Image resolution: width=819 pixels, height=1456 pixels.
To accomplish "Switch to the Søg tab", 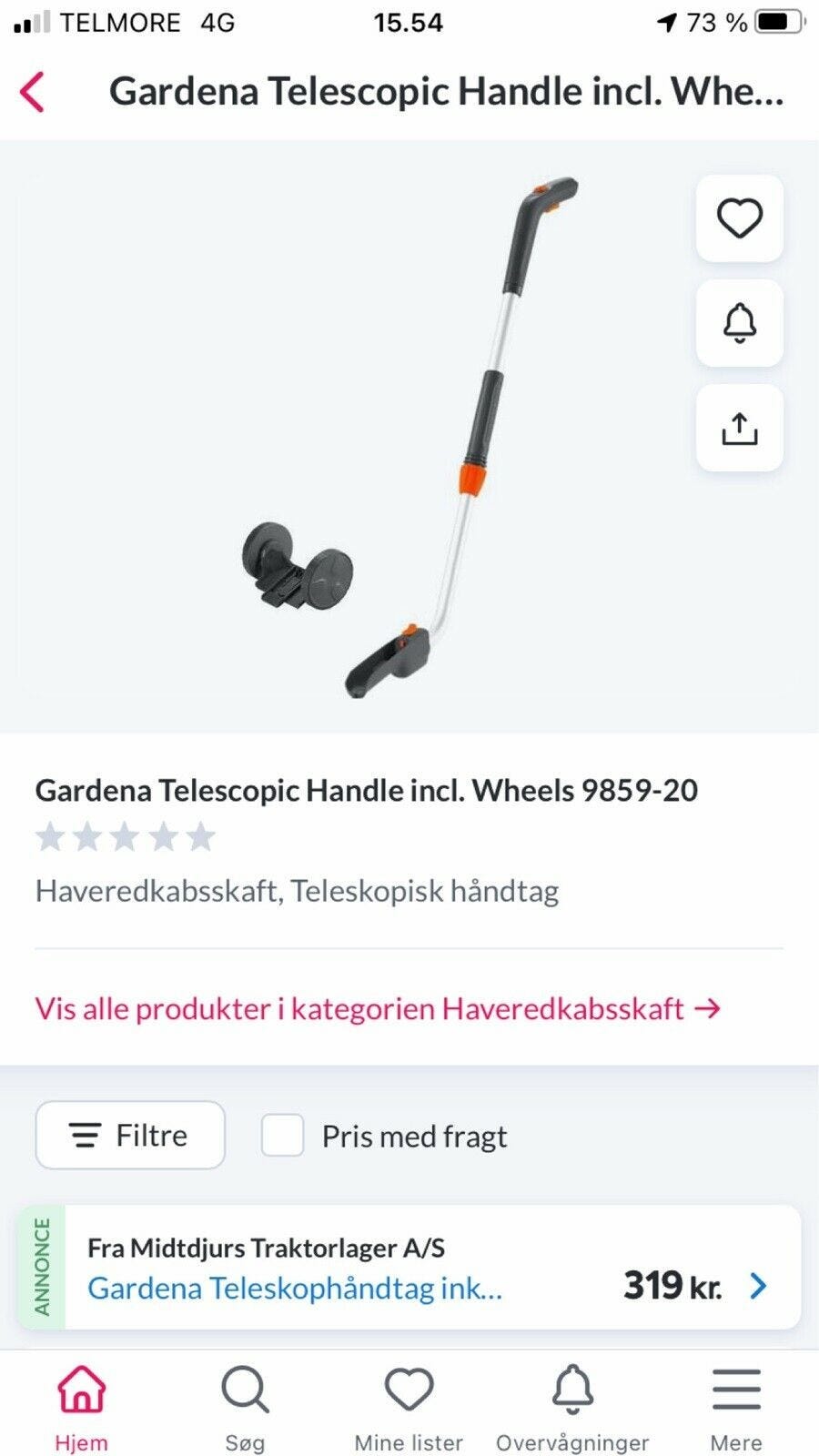I will pos(245,1406).
